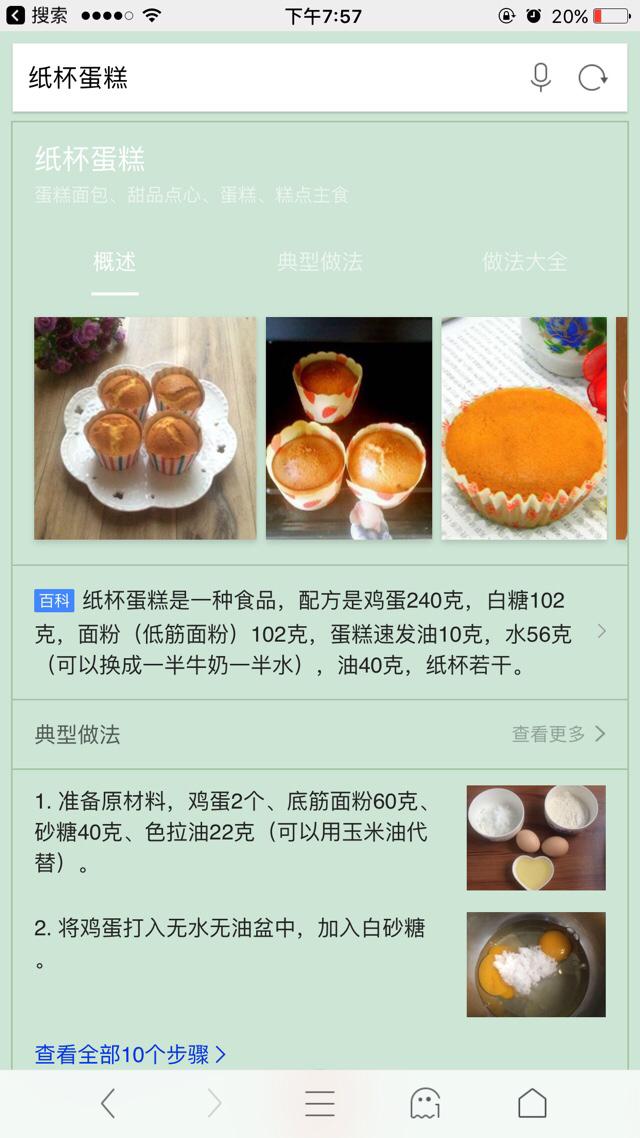Tap the ghost icon in bottom toolbar
This screenshot has width=640, height=1138.
tap(426, 1103)
